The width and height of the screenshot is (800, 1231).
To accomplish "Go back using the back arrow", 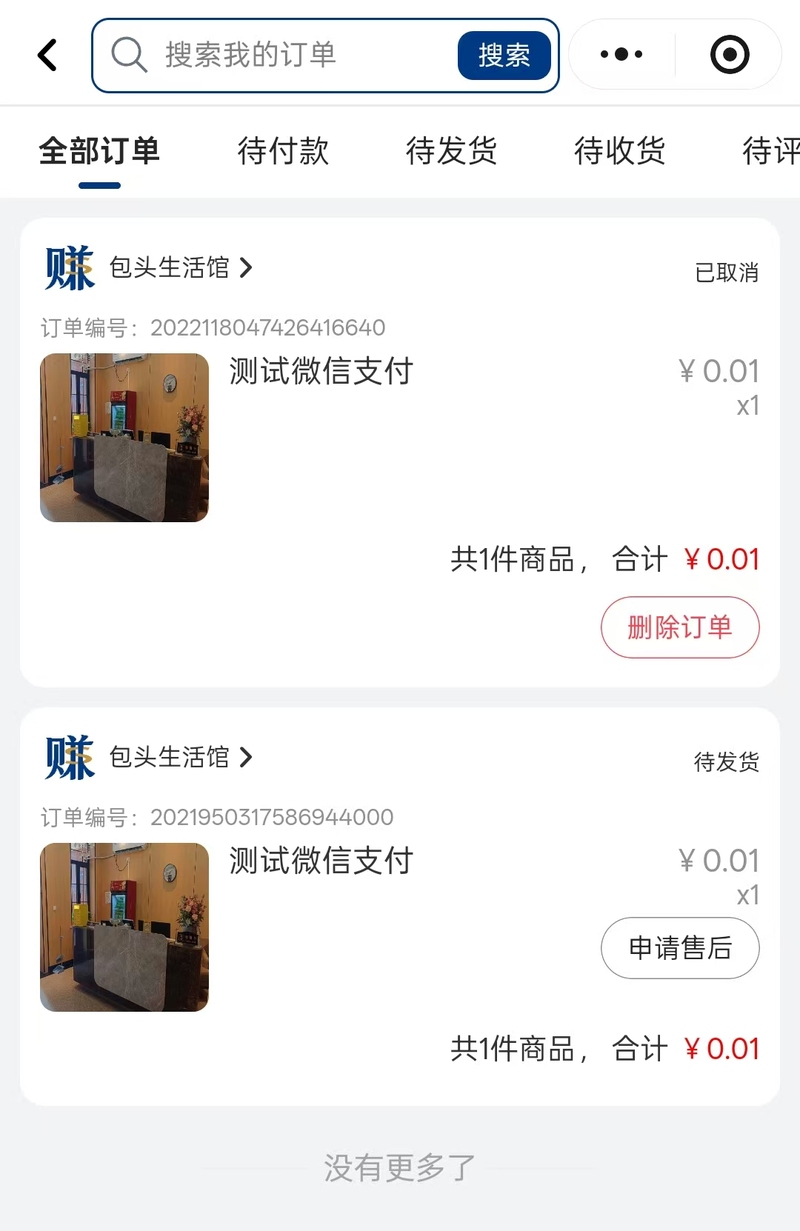I will (47, 55).
